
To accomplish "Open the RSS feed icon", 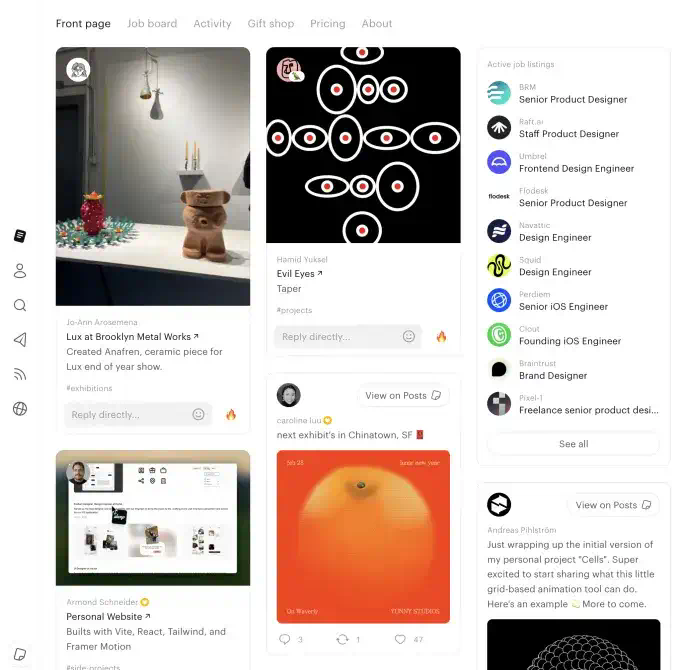I will coord(20,374).
